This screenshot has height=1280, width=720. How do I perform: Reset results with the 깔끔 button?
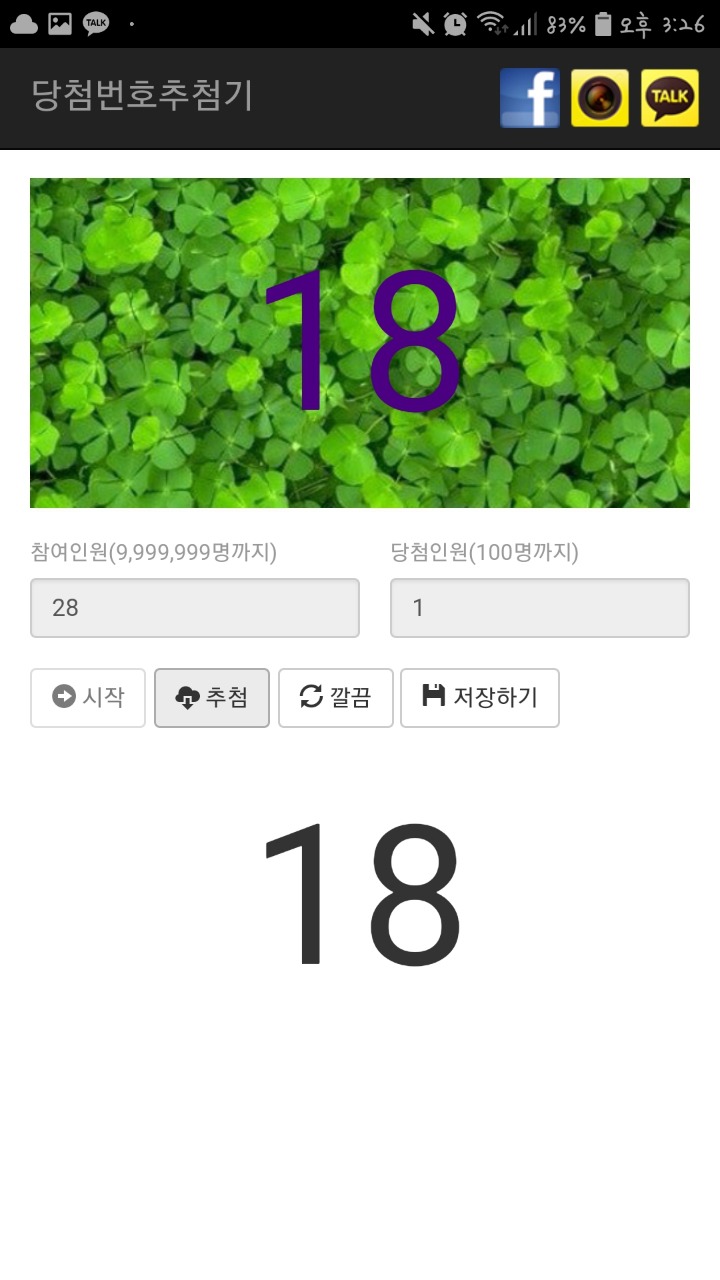coord(336,698)
